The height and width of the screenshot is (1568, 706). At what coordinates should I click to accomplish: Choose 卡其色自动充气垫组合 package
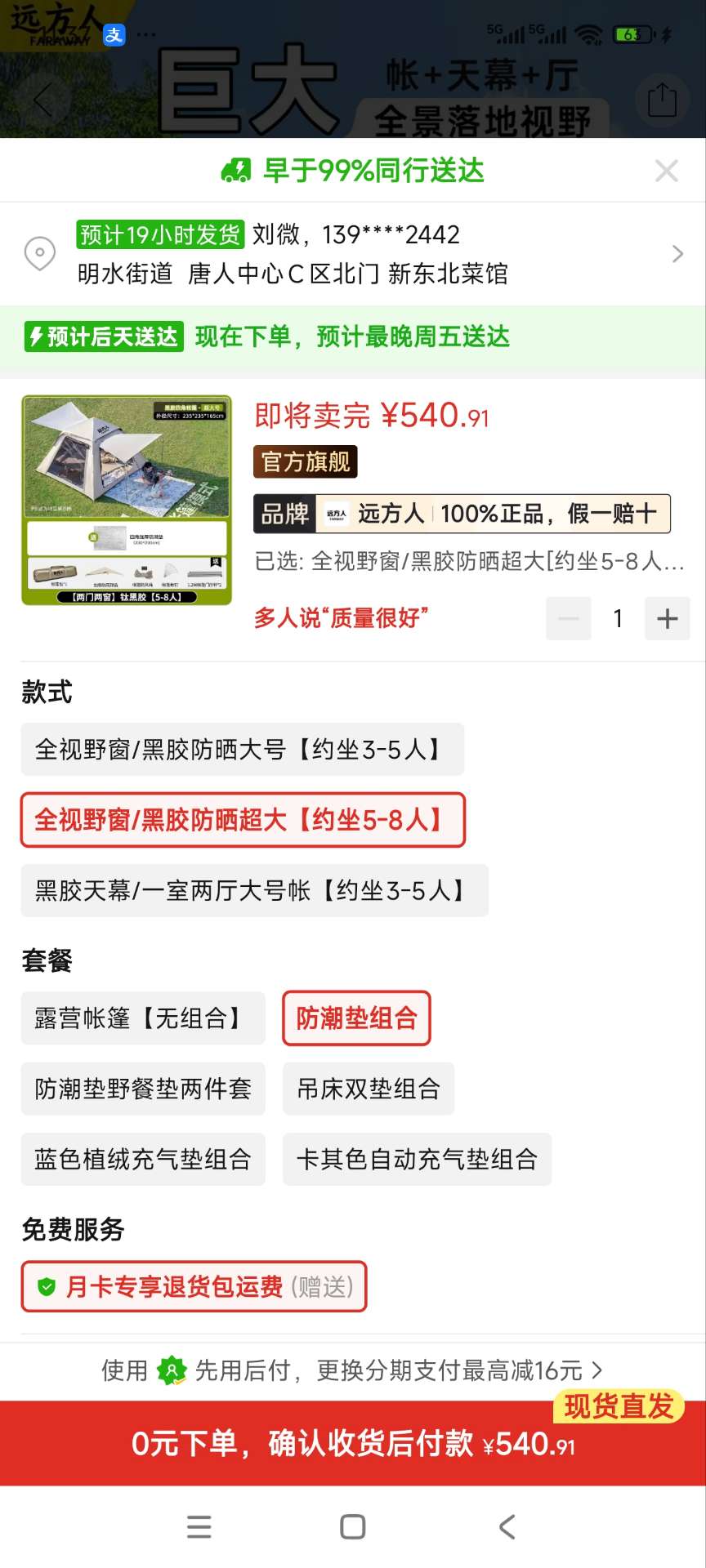[417, 1159]
